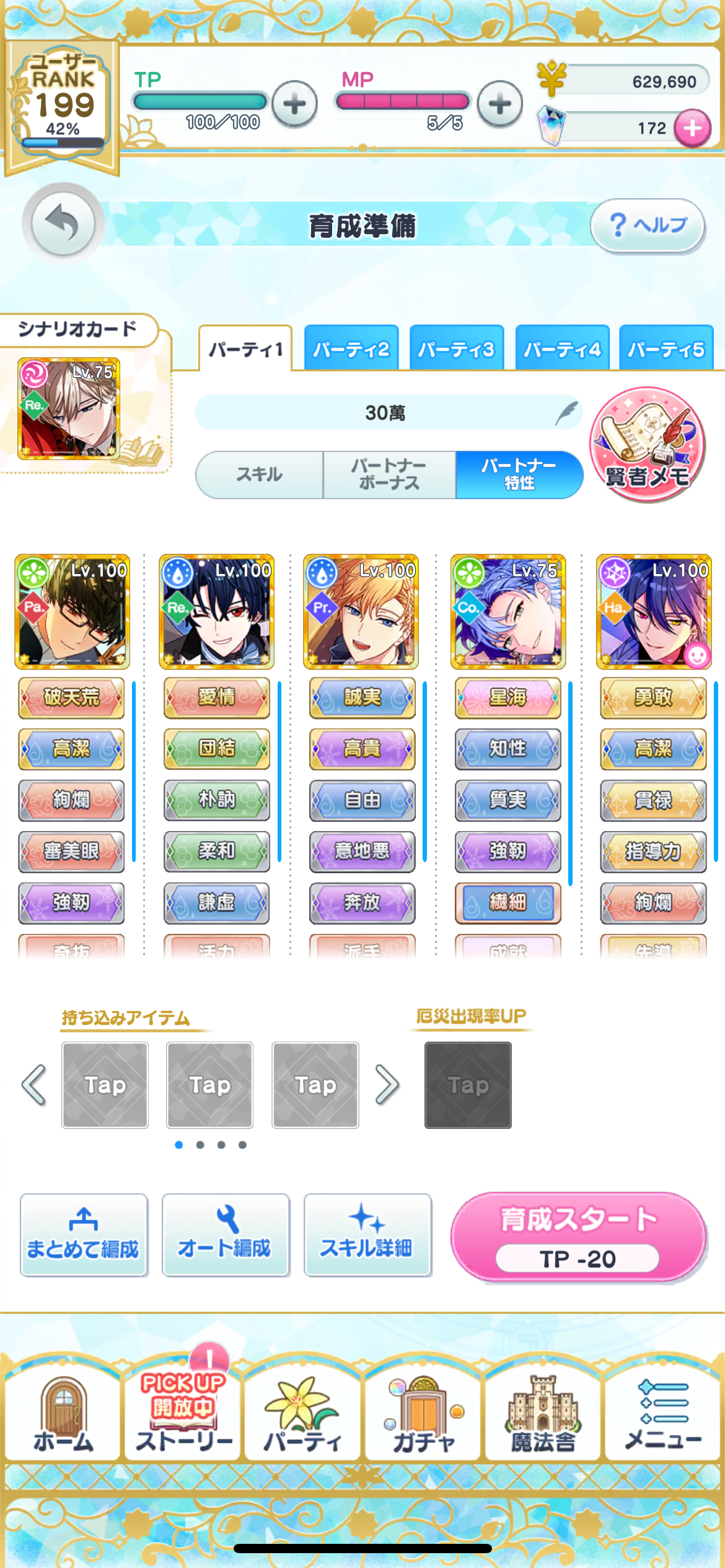This screenshot has height=1568, width=725.
Task: Add MP with the plus button
Action: click(500, 104)
